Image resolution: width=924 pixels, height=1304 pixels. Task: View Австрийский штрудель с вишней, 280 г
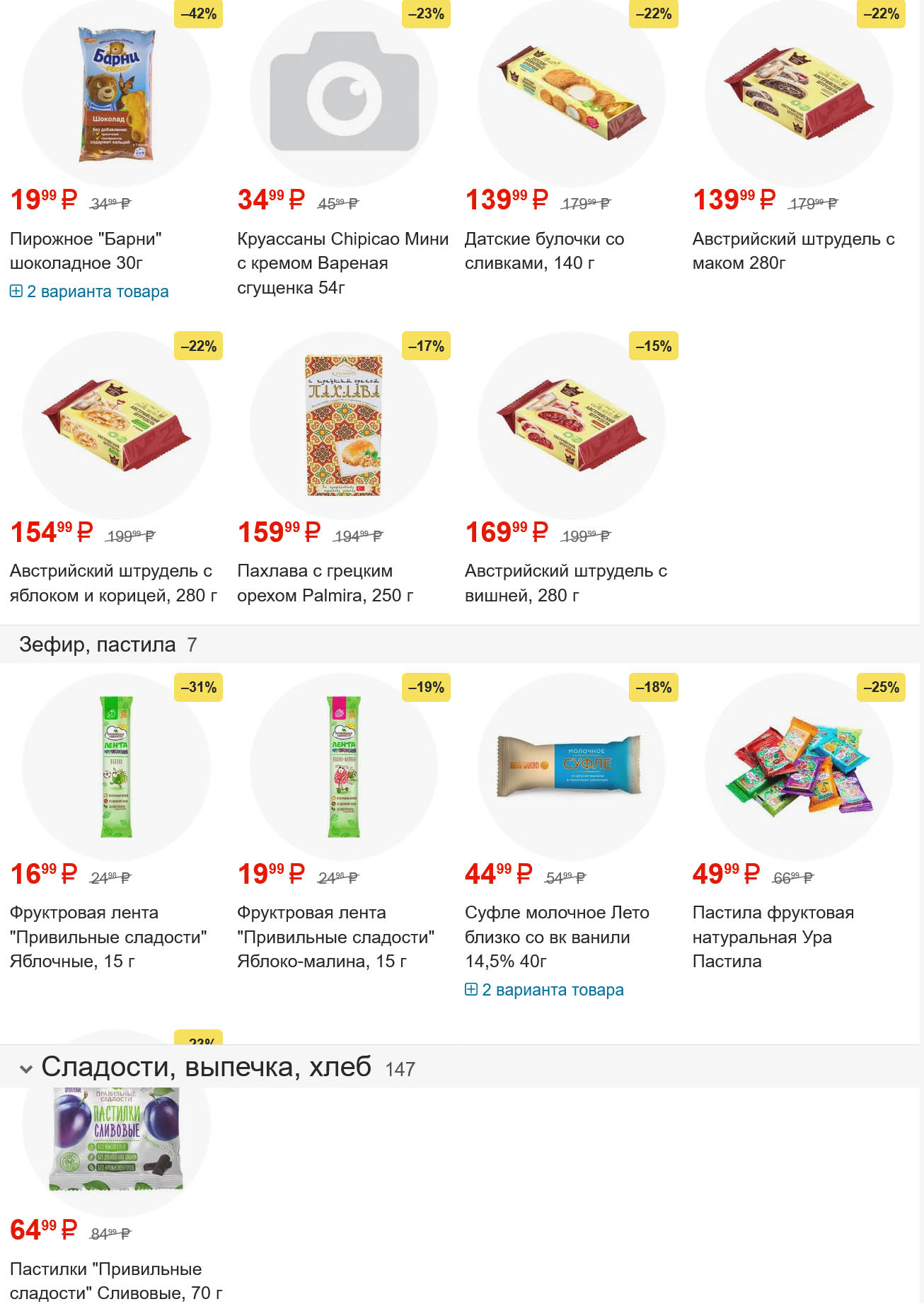pos(565,583)
